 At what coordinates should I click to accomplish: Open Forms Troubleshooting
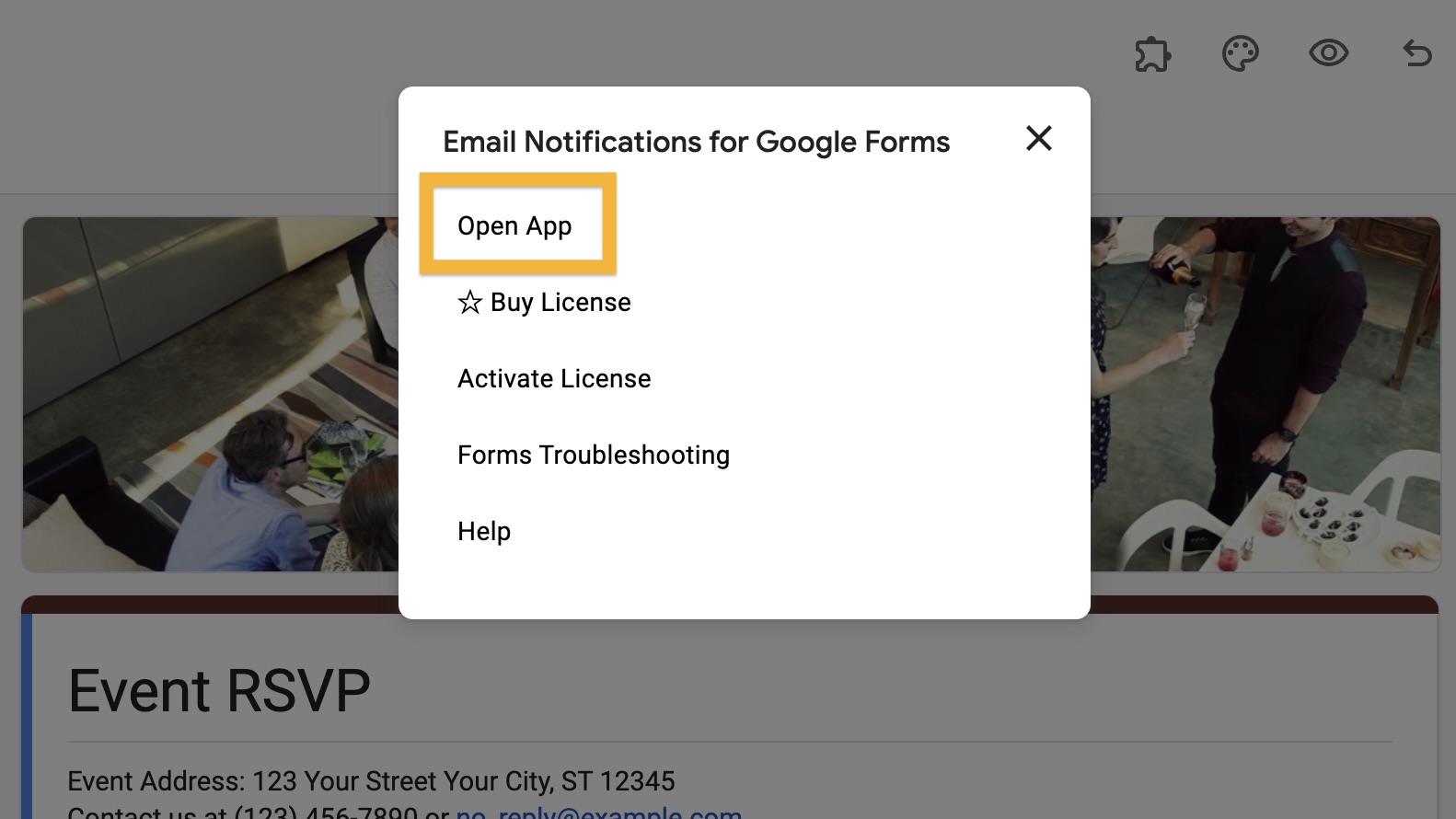pos(593,455)
